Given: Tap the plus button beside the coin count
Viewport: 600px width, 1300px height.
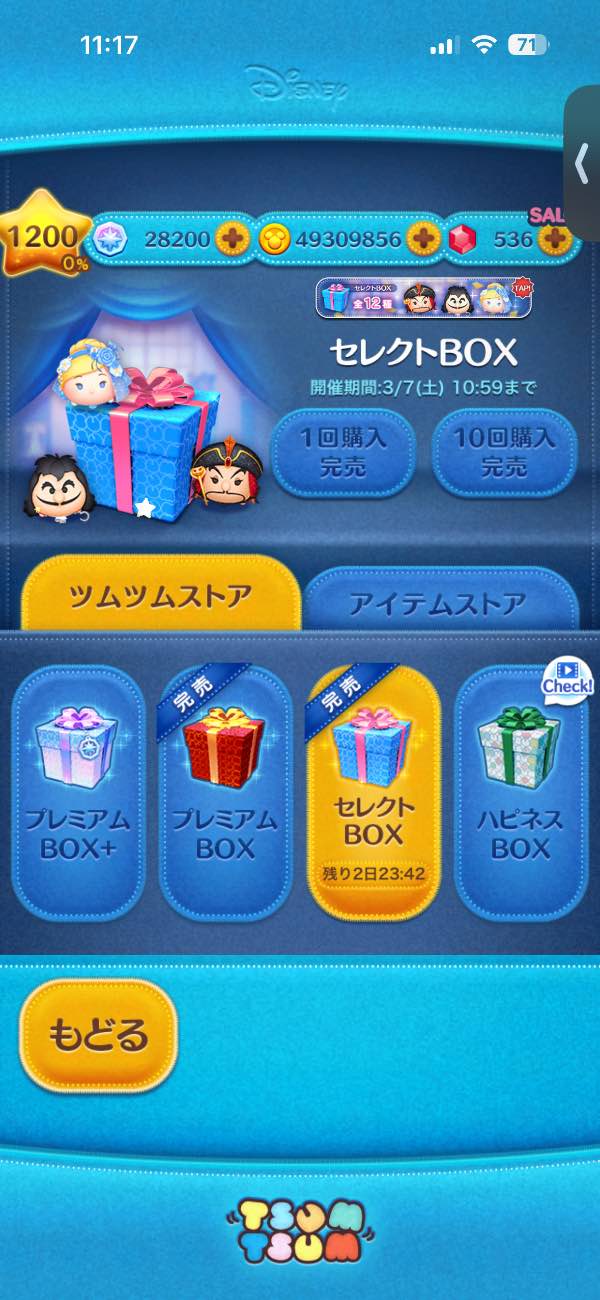Looking at the screenshot, I should pos(423,239).
